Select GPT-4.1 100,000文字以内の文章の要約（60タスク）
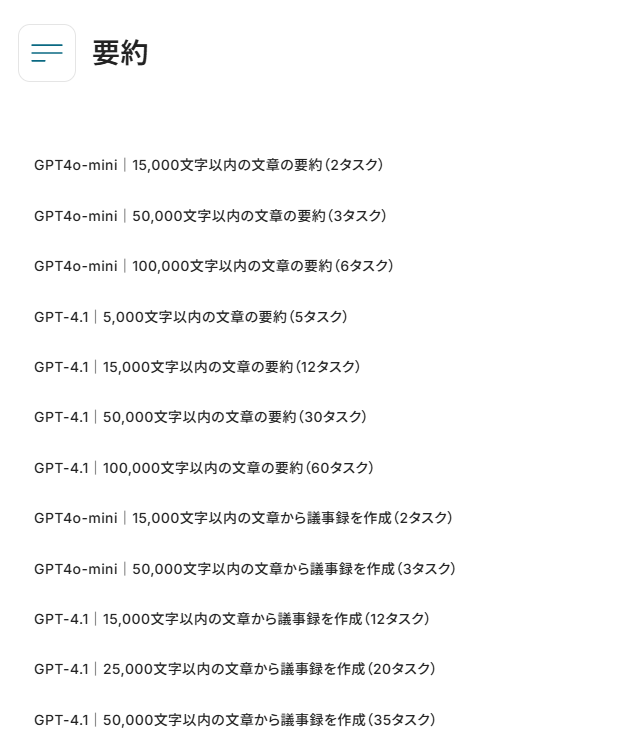Image resolution: width=642 pixels, height=751 pixels. pos(203,468)
